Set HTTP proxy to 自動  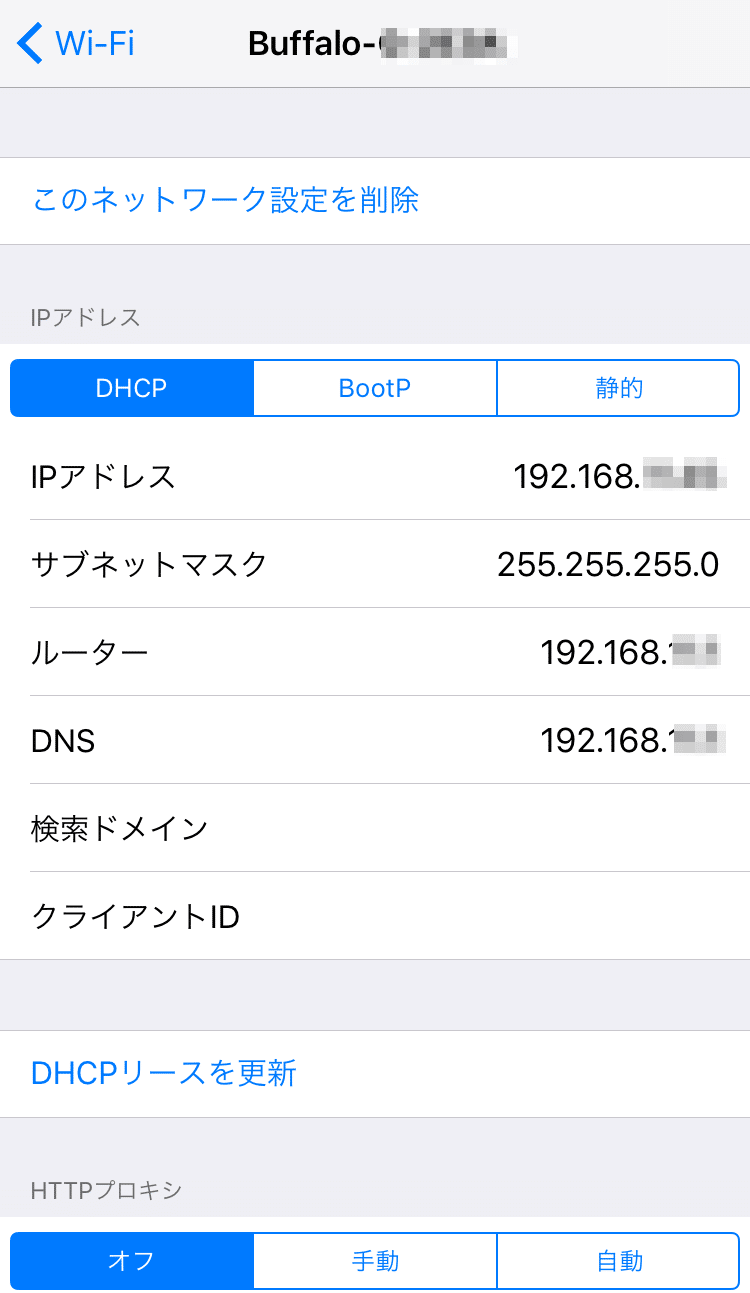tap(618, 1261)
